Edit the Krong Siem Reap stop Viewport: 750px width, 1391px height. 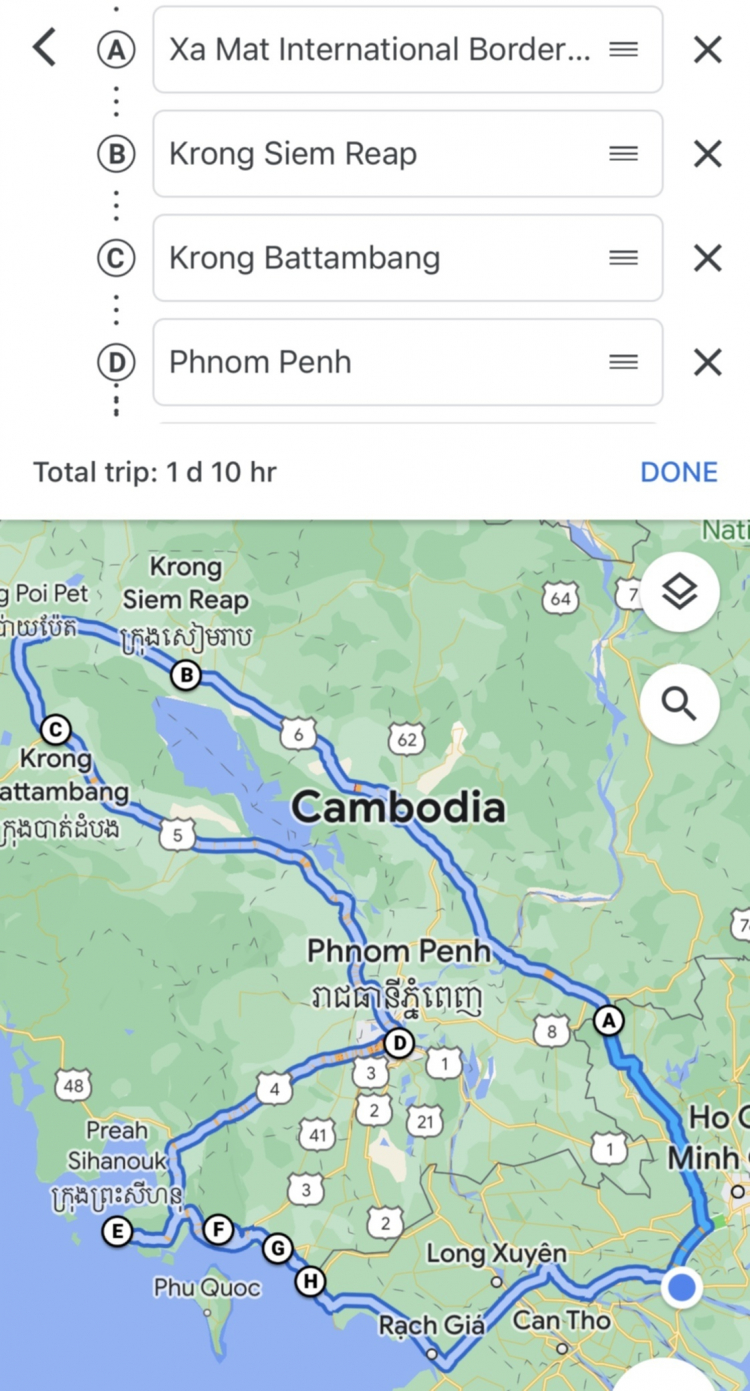tap(380, 154)
